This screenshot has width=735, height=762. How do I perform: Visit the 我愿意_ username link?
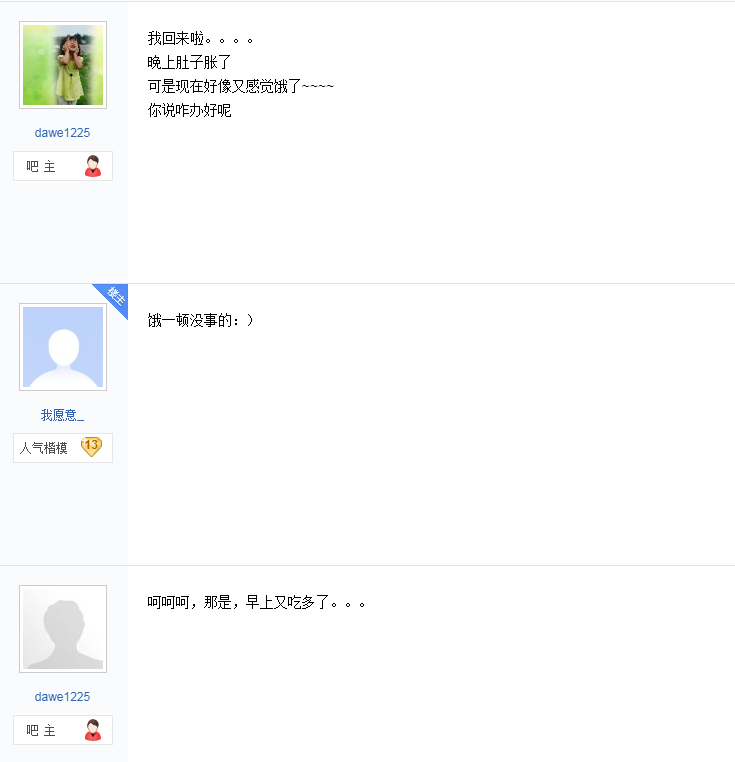coord(62,415)
